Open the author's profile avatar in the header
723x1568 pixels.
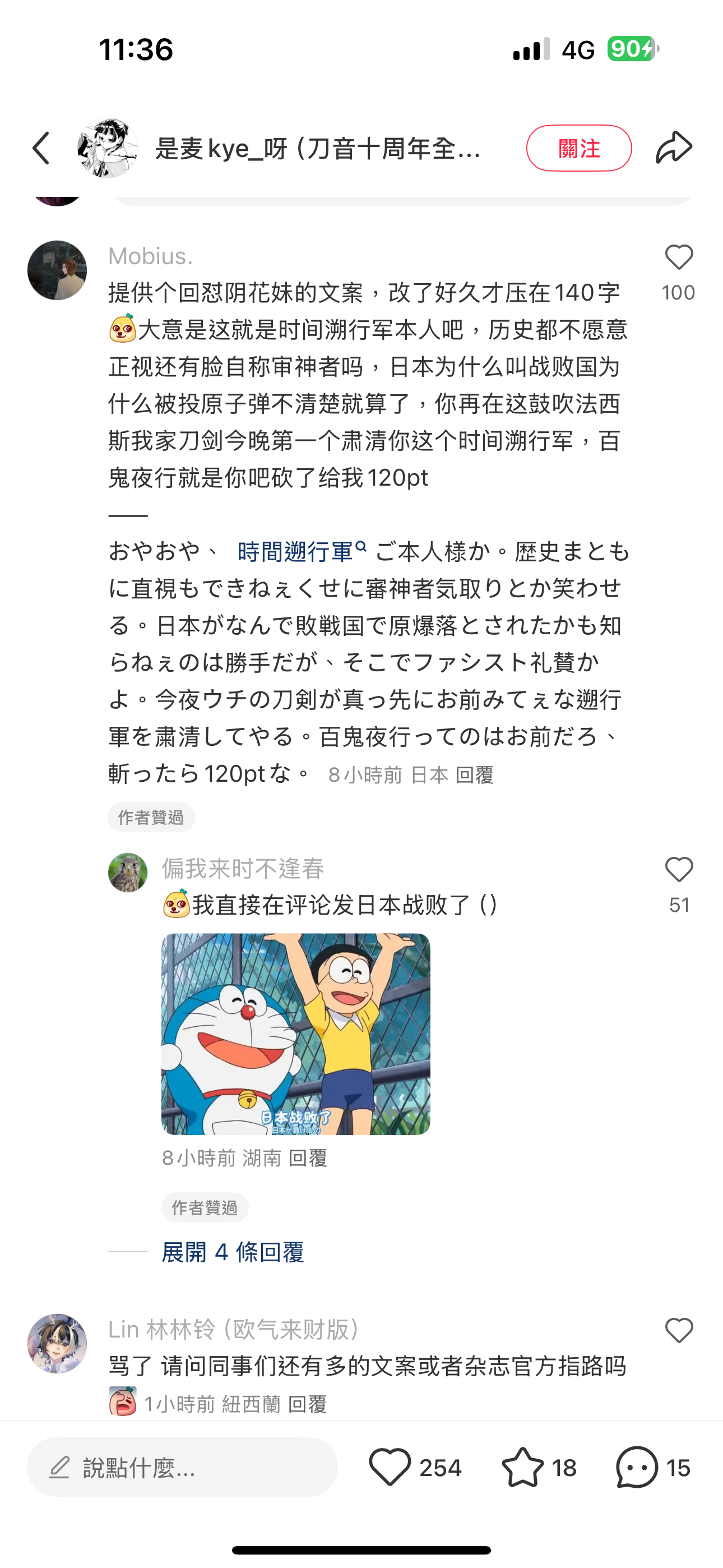(x=107, y=148)
